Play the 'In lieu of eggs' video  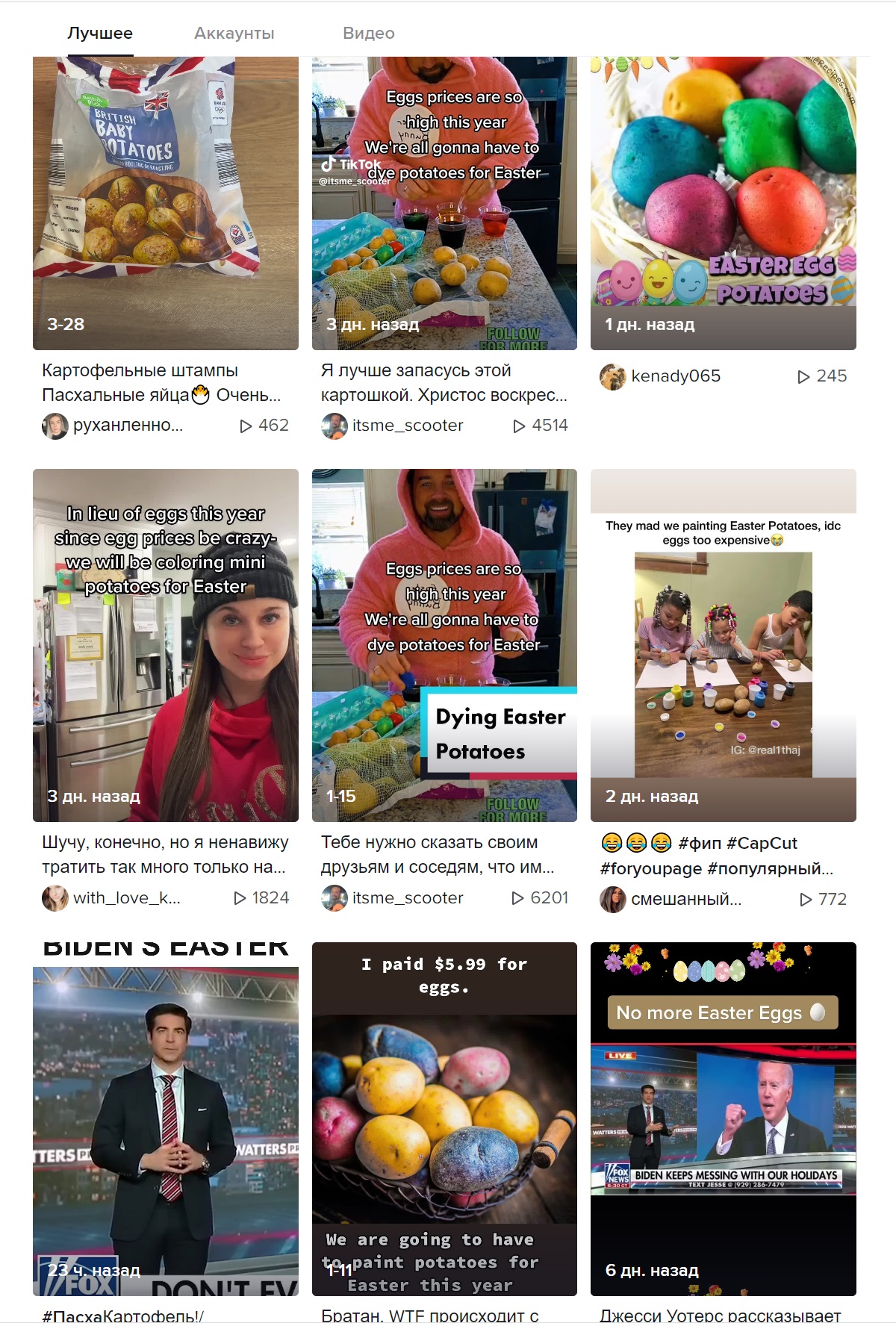(165, 645)
